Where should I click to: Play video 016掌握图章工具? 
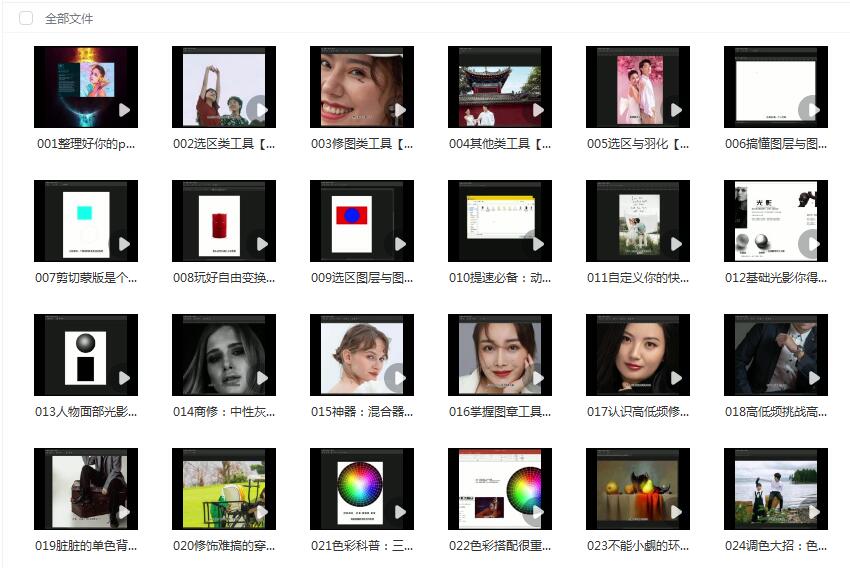tap(537, 377)
